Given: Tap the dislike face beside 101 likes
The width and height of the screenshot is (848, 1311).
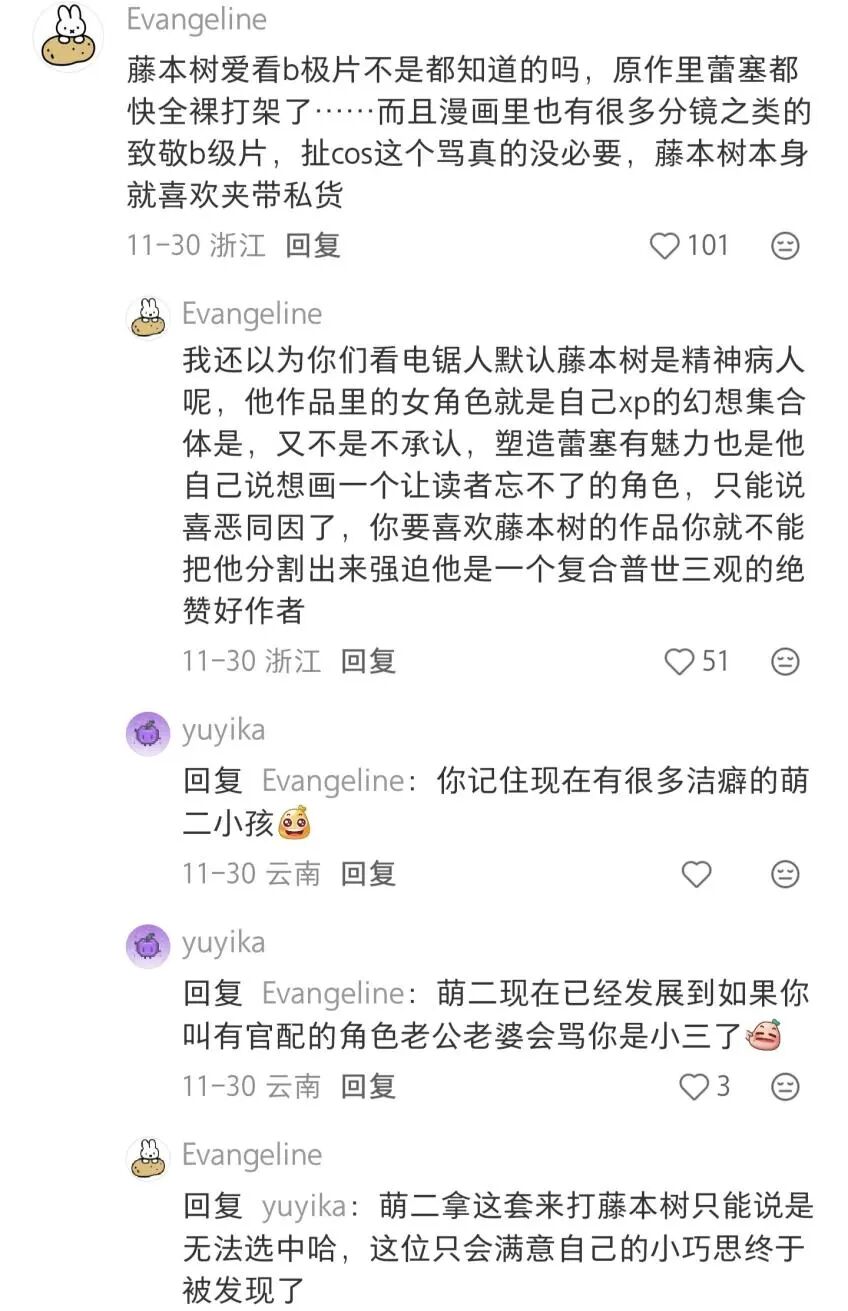Looking at the screenshot, I should point(786,246).
